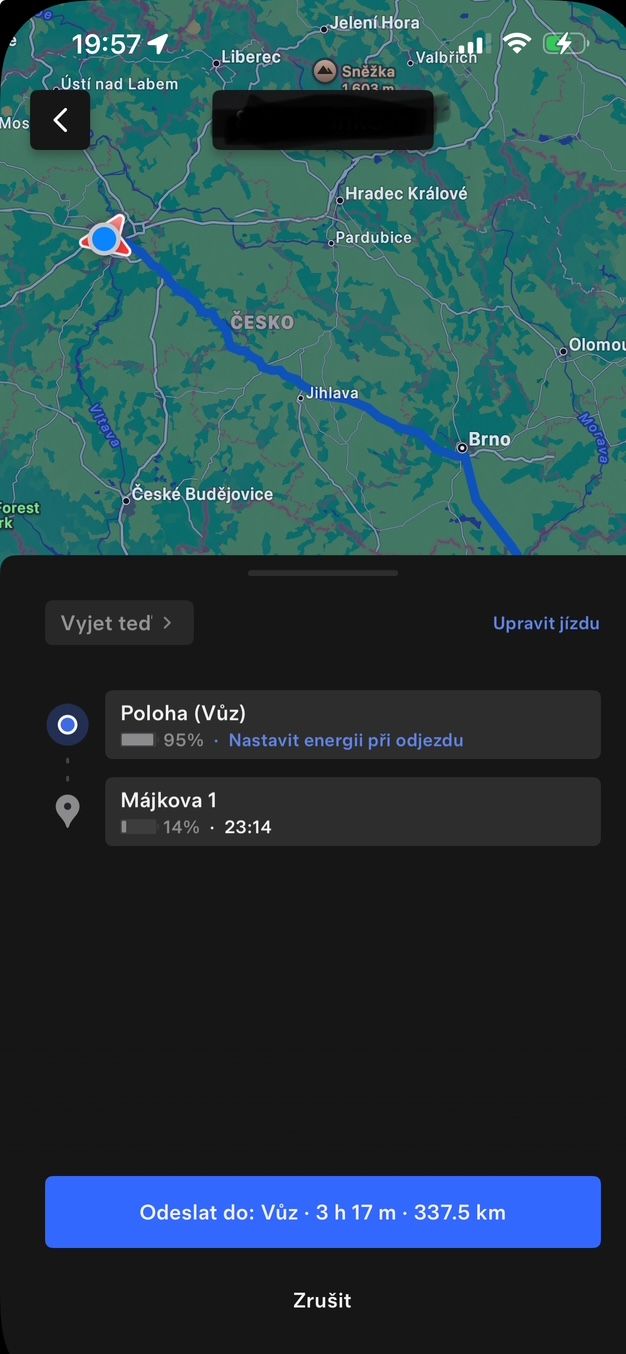Cancel with the Zrušit button
Image resolution: width=626 pixels, height=1354 pixels.
coord(322,1300)
